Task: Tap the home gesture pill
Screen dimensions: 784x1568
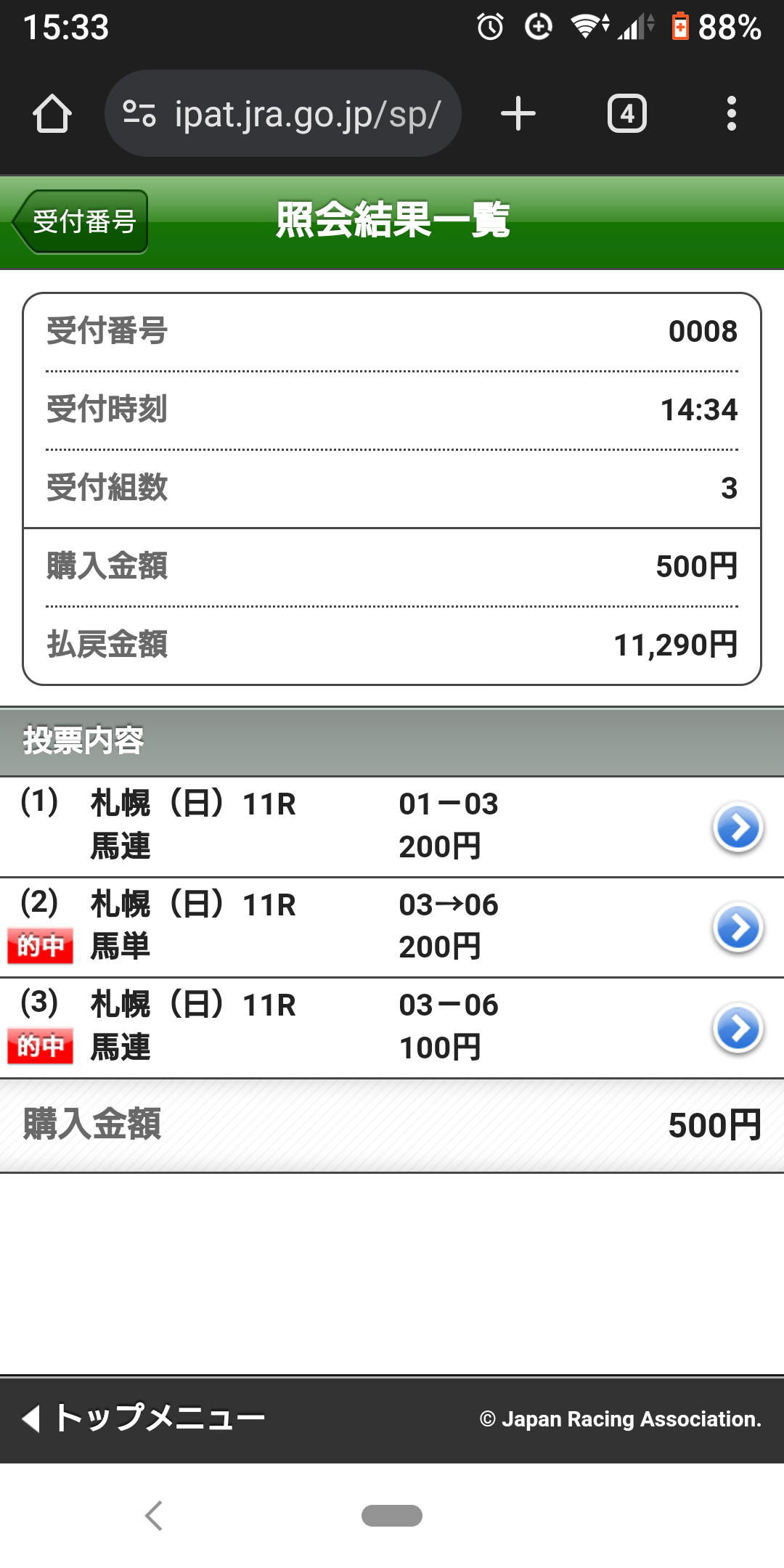Action: pyautogui.click(x=392, y=1516)
